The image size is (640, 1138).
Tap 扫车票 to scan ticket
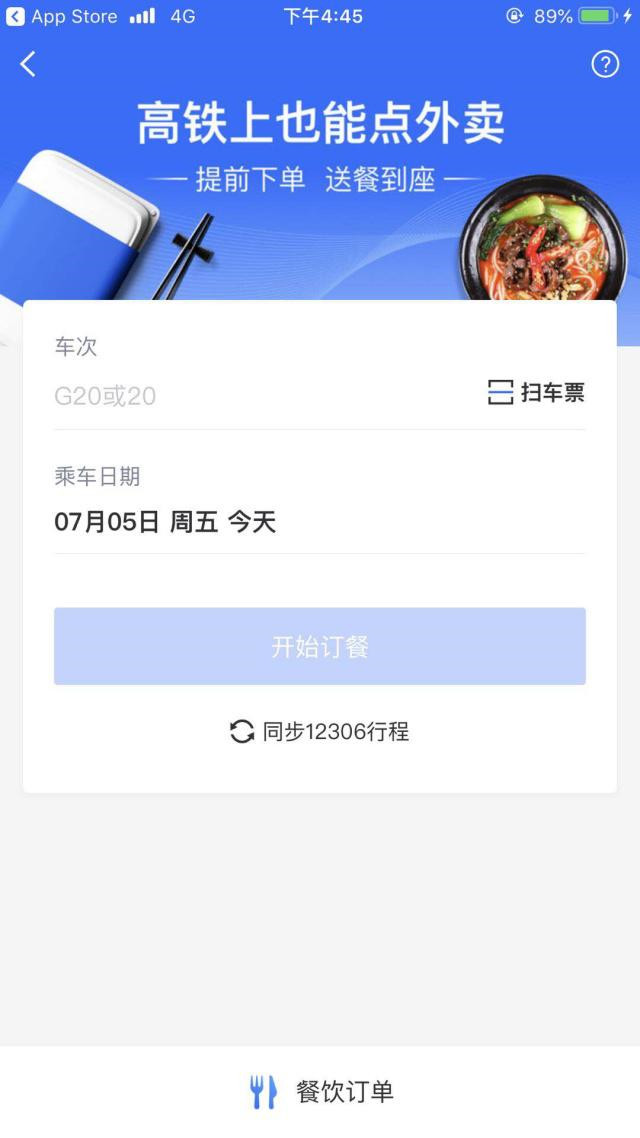536,393
